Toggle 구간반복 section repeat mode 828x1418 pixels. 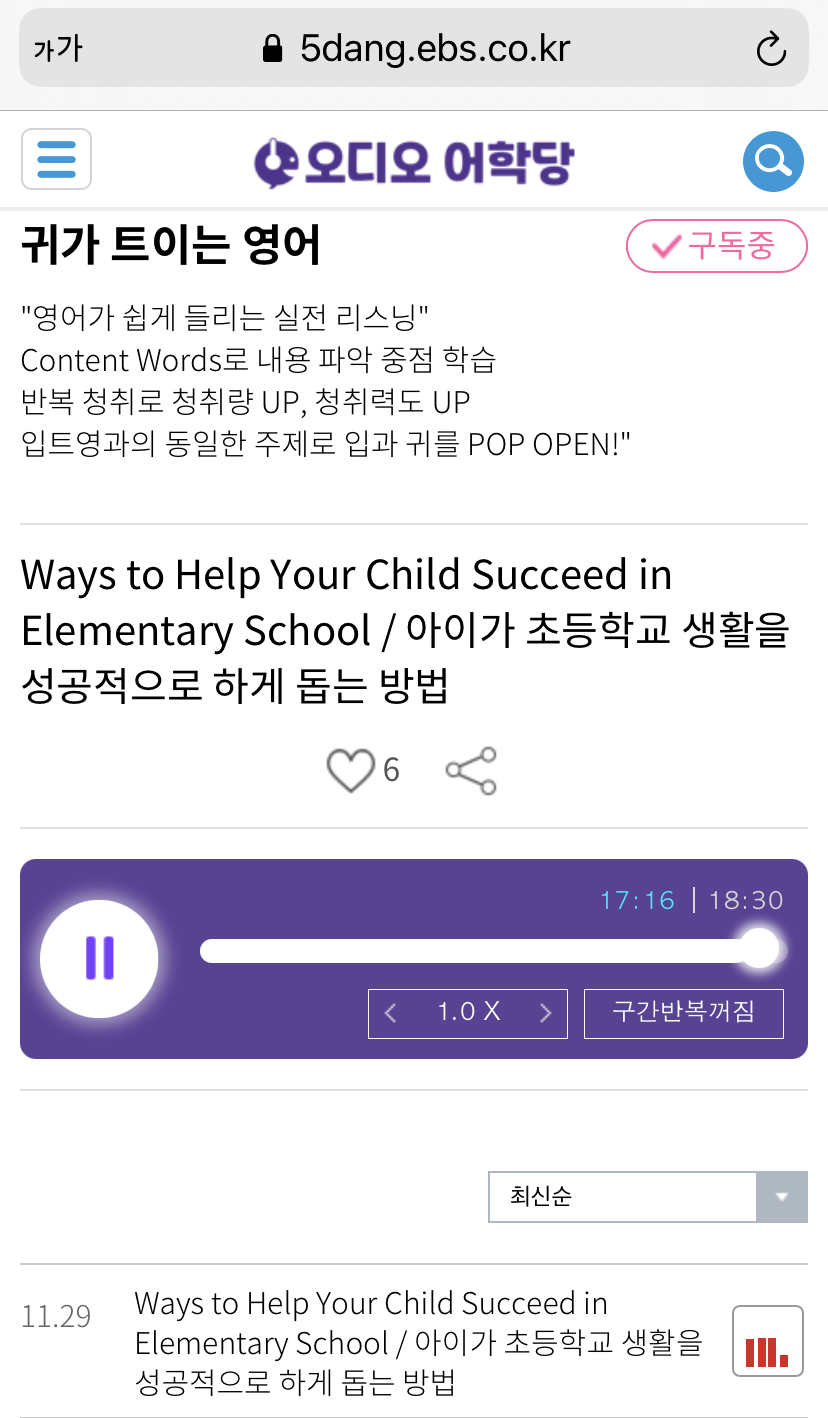point(683,1013)
